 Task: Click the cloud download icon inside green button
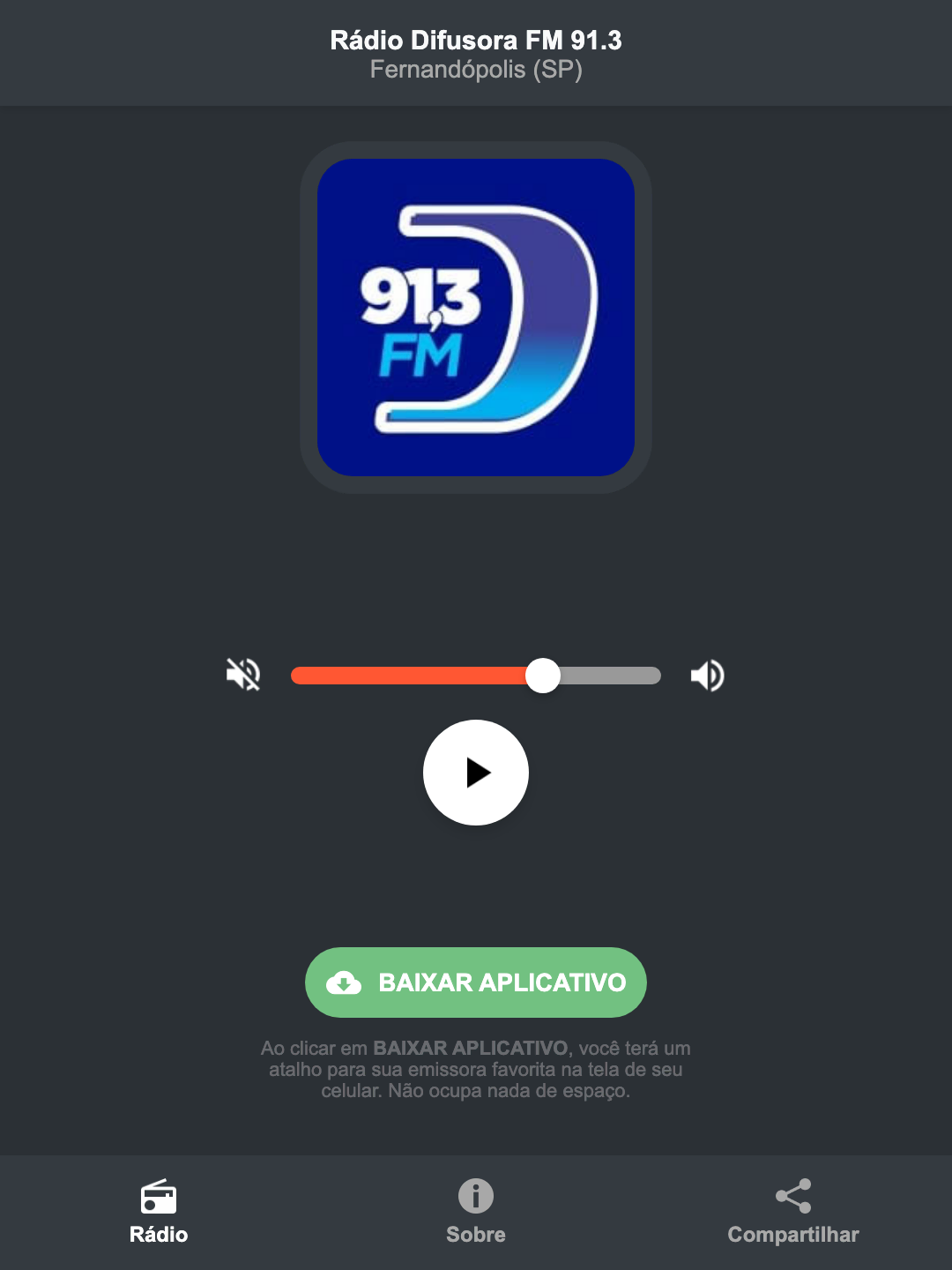click(346, 982)
